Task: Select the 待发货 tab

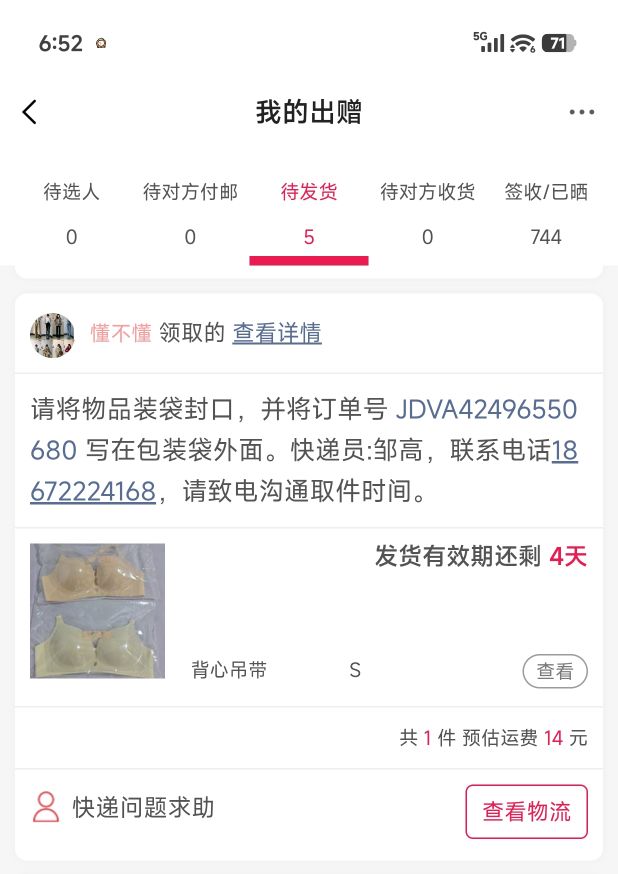Action: coord(309,211)
